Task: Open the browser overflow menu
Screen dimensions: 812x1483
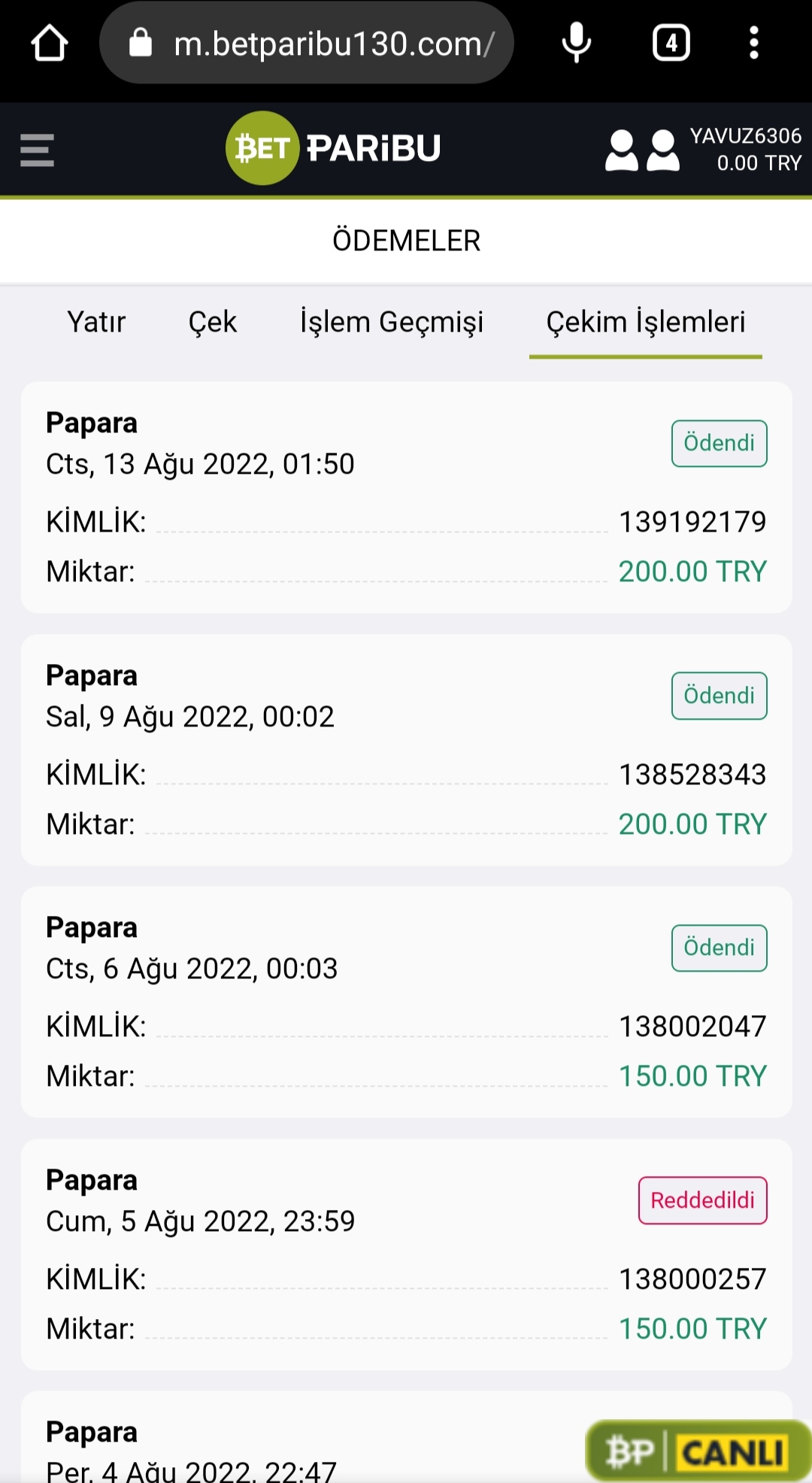Action: point(753,43)
